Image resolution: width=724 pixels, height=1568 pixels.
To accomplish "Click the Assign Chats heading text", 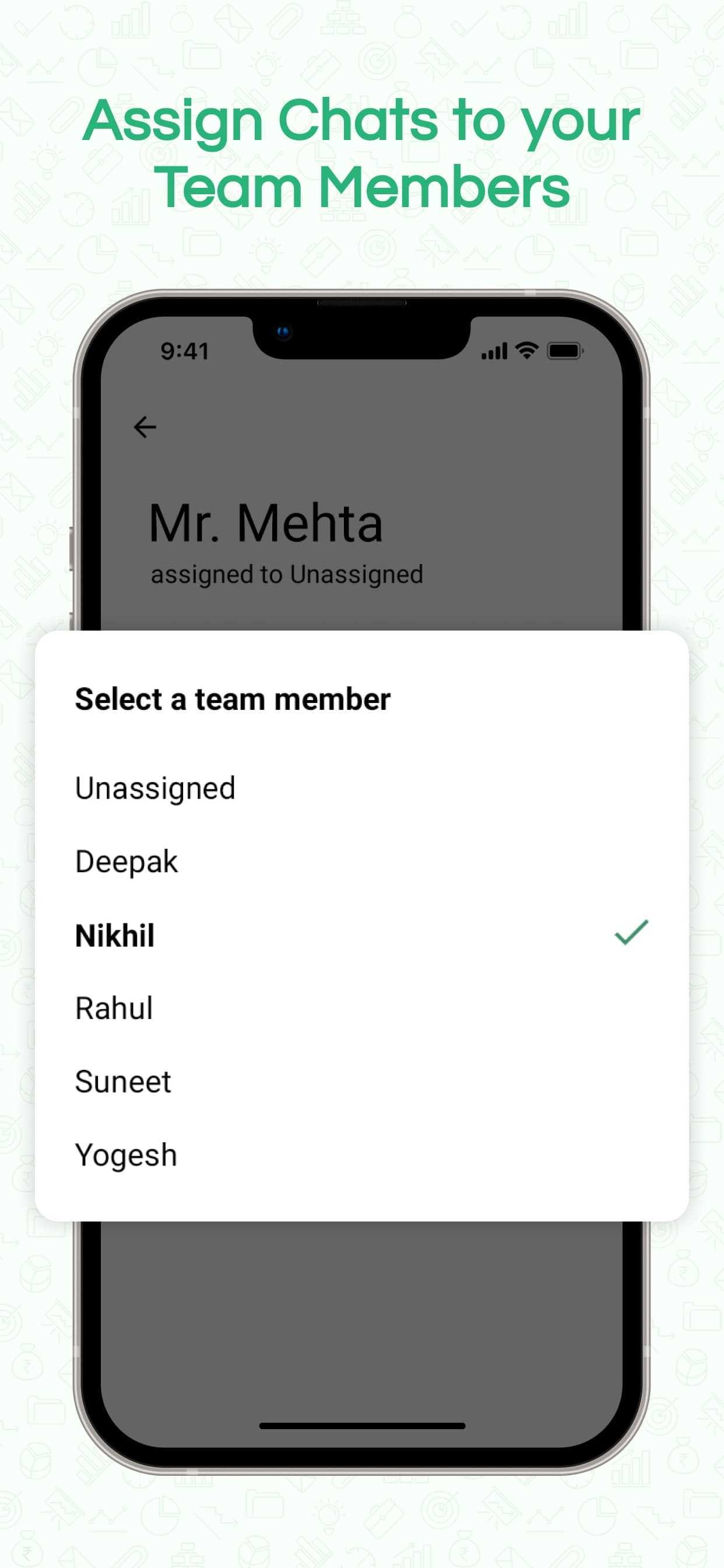I will pyautogui.click(x=361, y=122).
